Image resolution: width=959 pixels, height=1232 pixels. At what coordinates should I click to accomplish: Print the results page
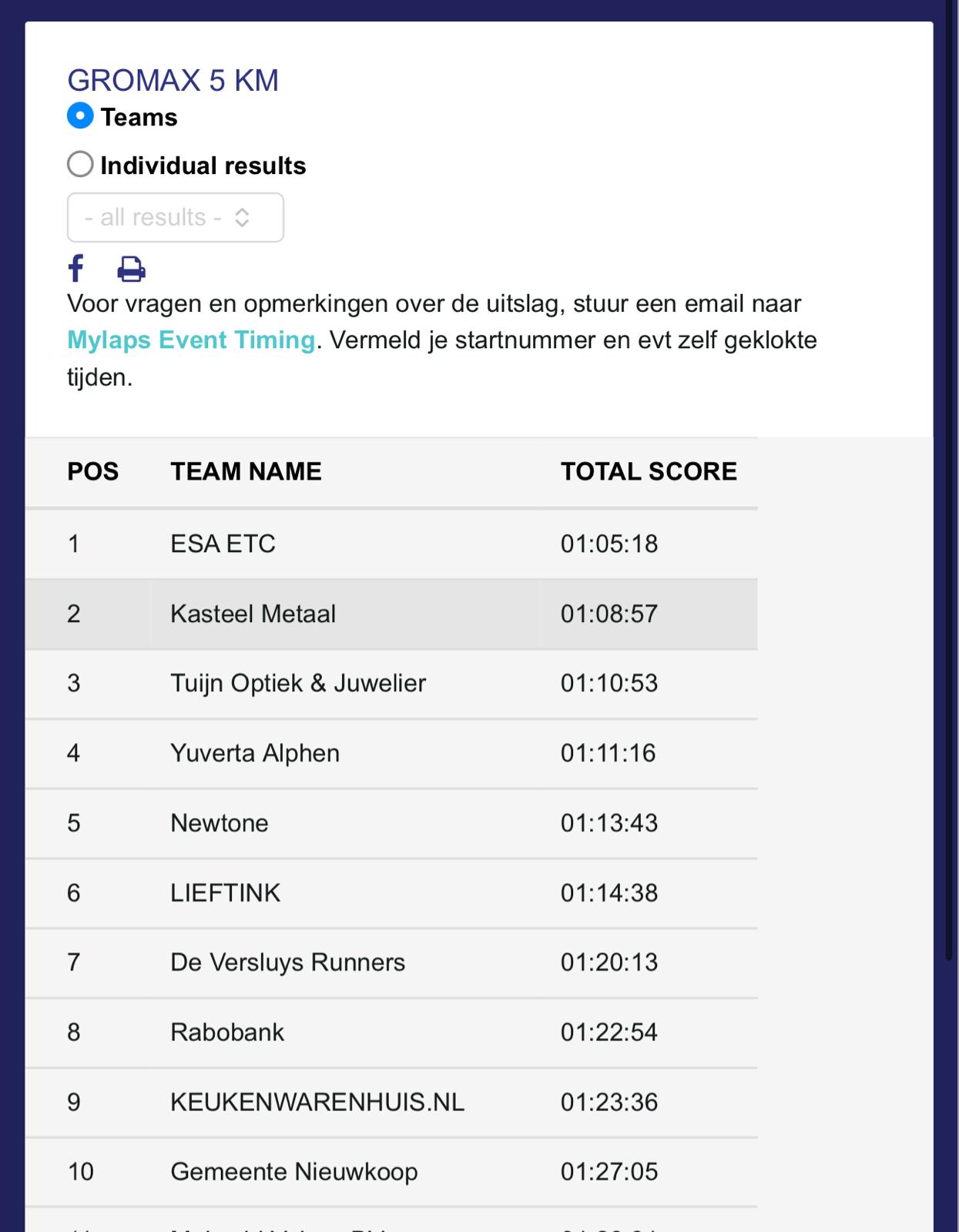pos(131,269)
